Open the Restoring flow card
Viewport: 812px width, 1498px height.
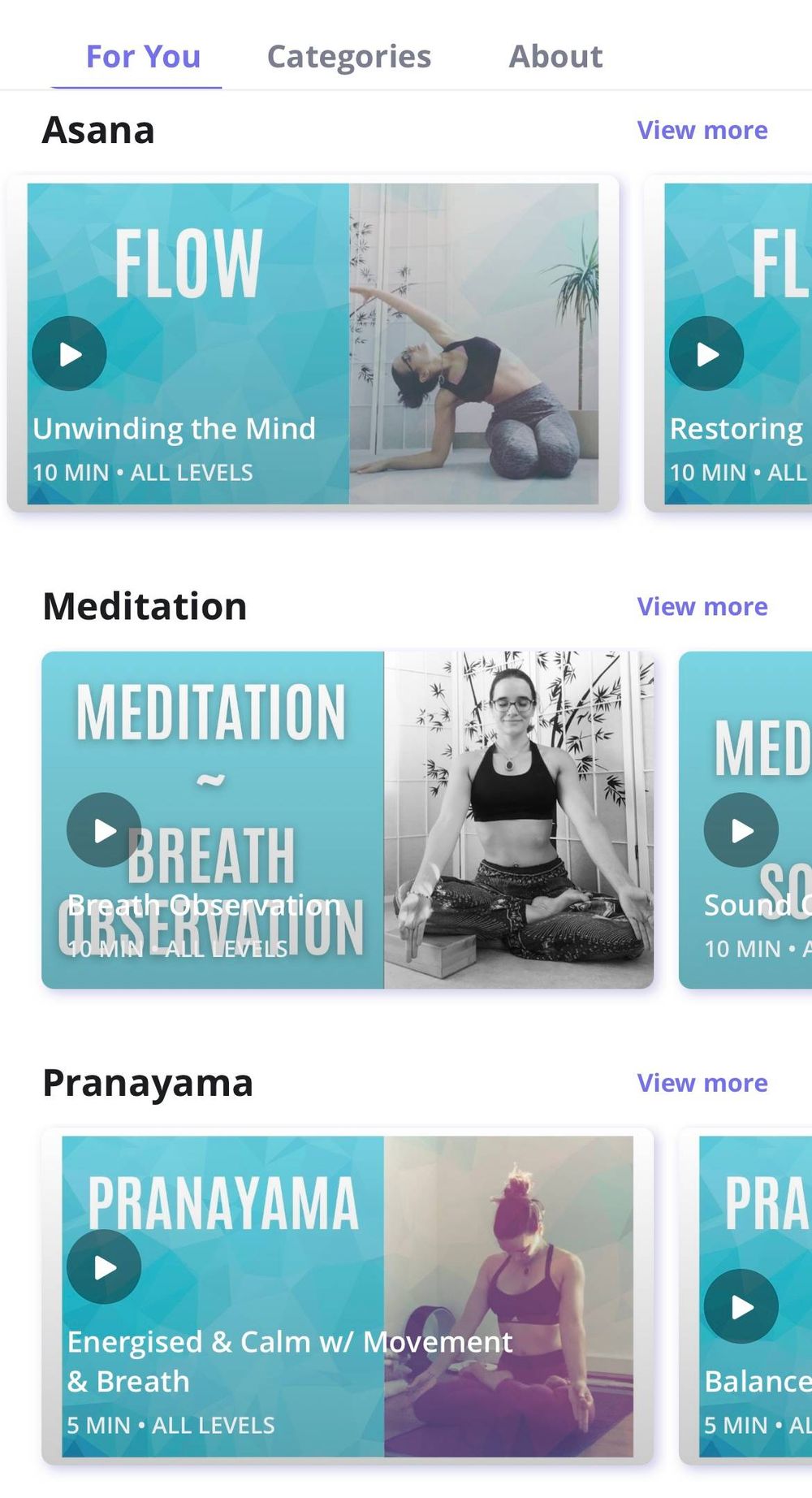click(x=729, y=344)
